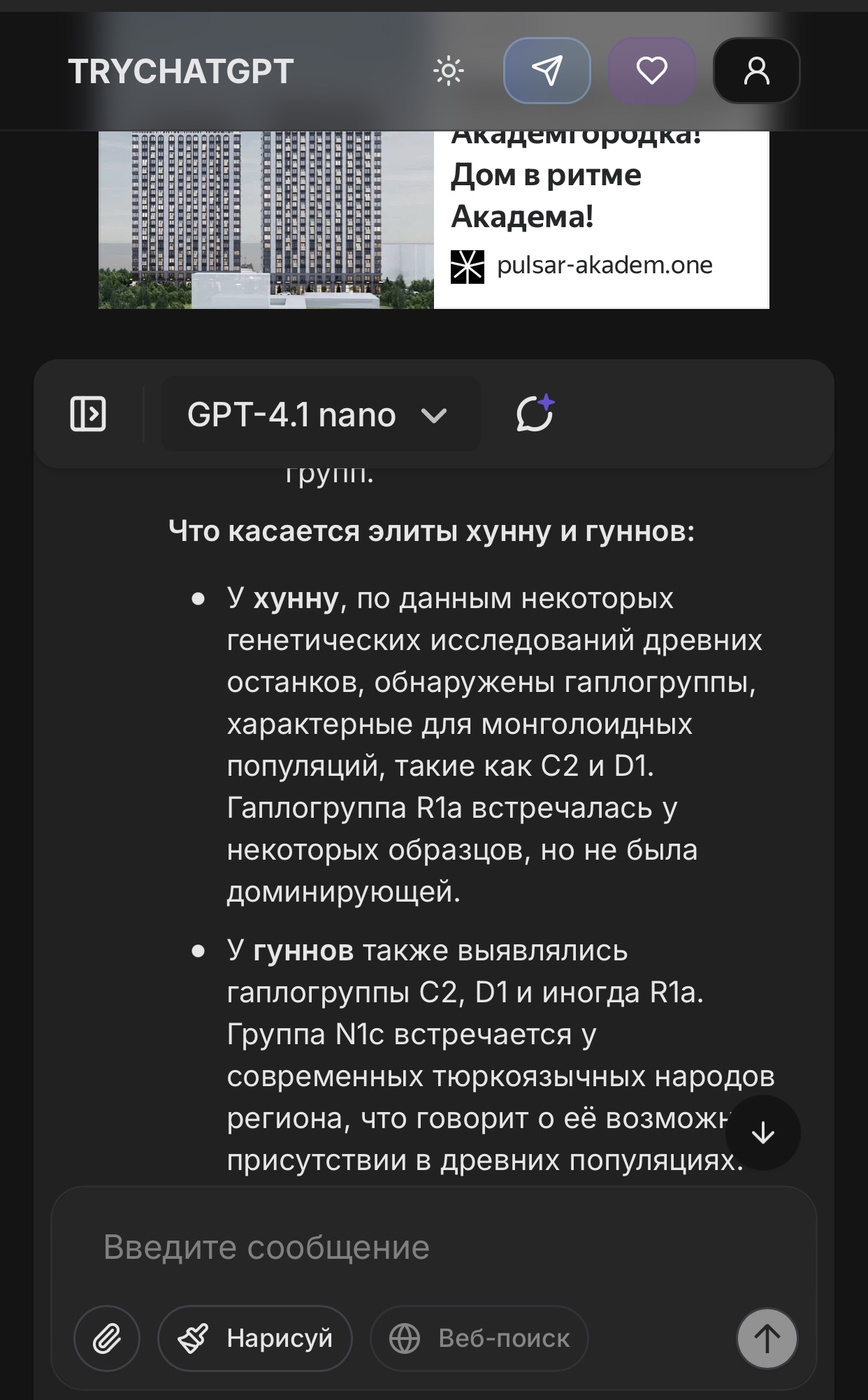This screenshot has width=868, height=1400.
Task: Select the Нарисуй draw button
Action: [255, 1338]
